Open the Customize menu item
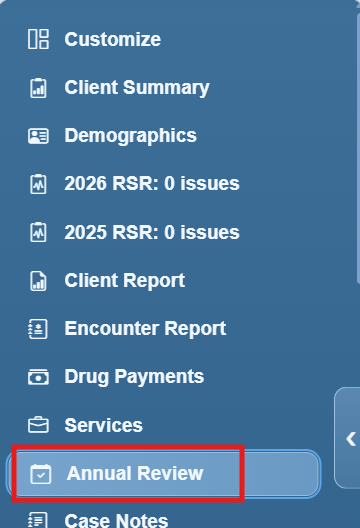360x528 pixels. (163, 39)
